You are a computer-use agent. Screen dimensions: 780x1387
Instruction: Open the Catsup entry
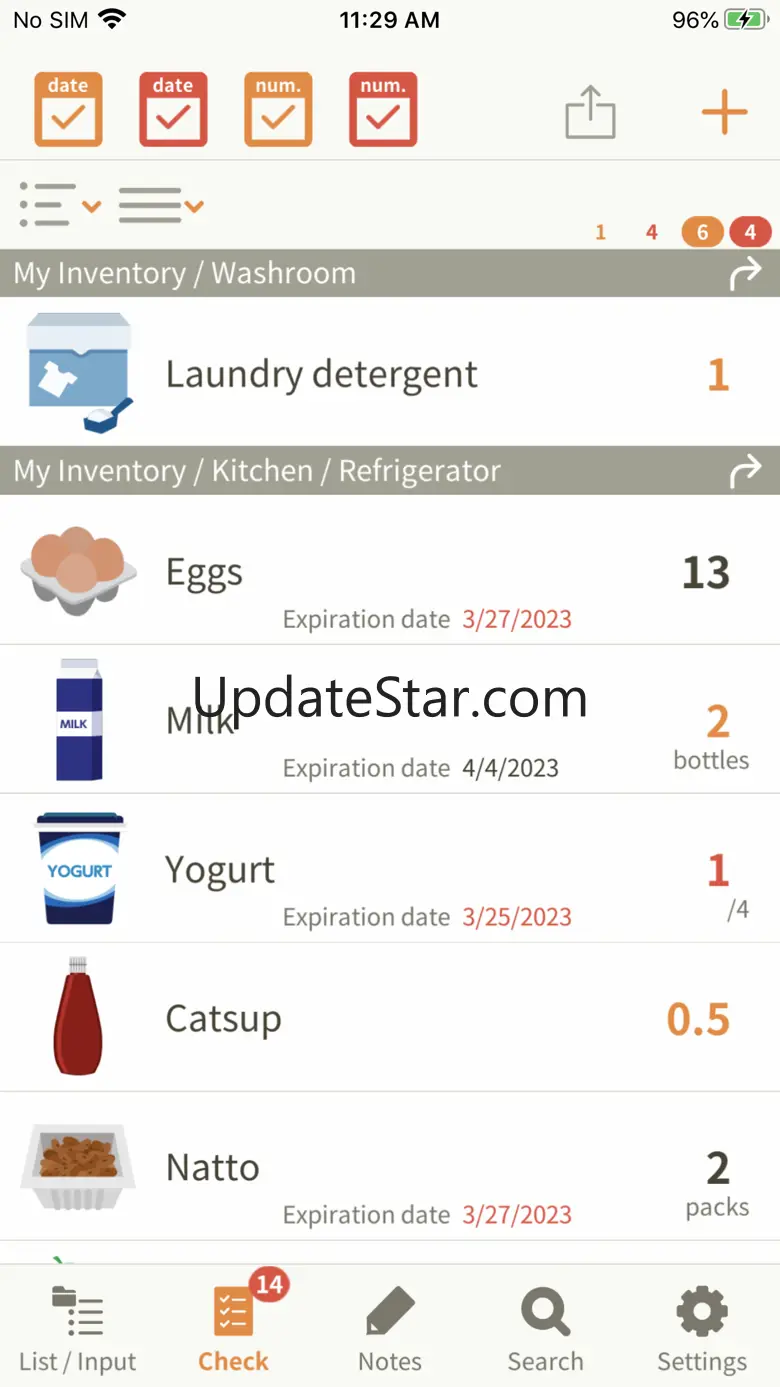point(390,1018)
